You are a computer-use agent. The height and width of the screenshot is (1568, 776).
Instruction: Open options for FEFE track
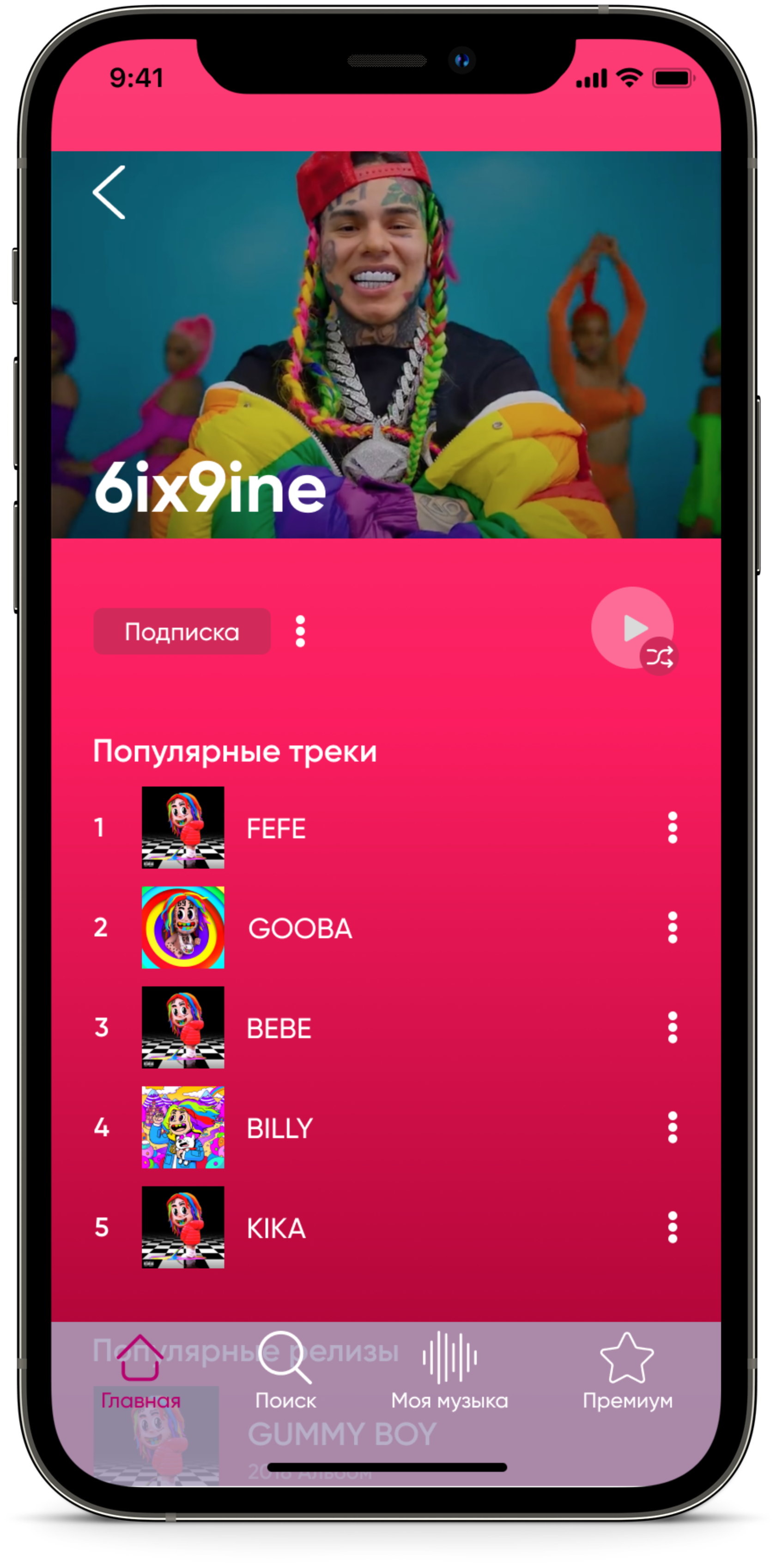pos(672,828)
